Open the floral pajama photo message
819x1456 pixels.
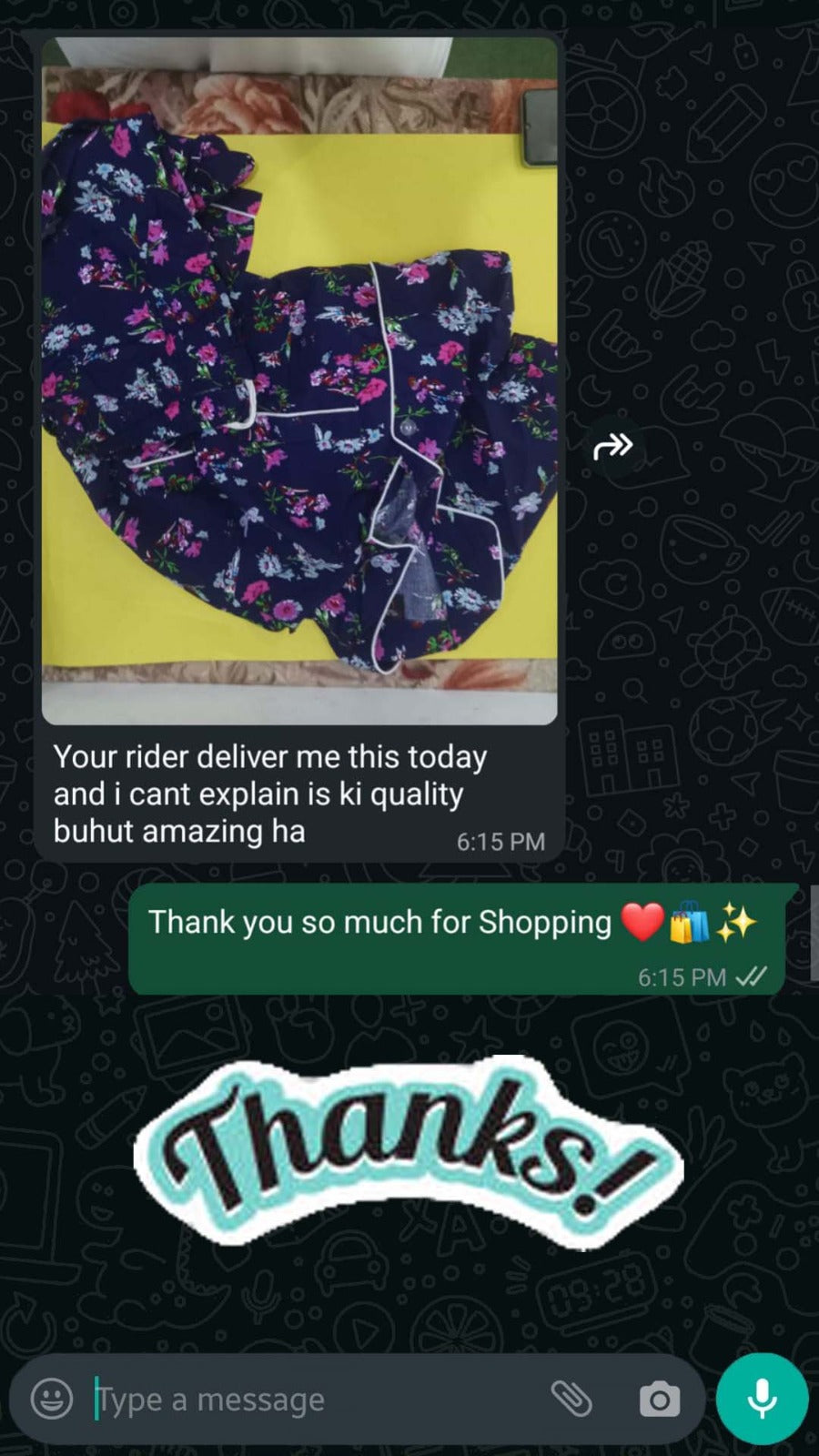click(x=299, y=380)
